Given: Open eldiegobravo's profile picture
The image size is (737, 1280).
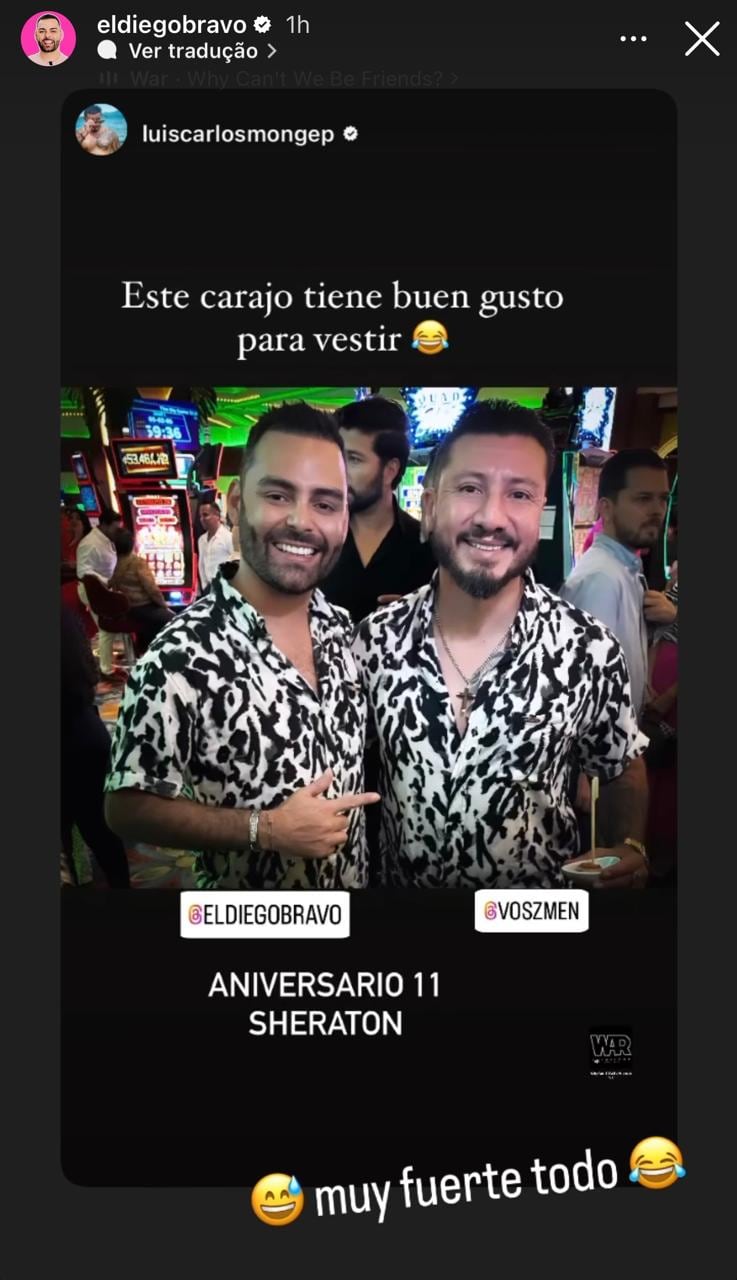Looking at the screenshot, I should (48, 39).
